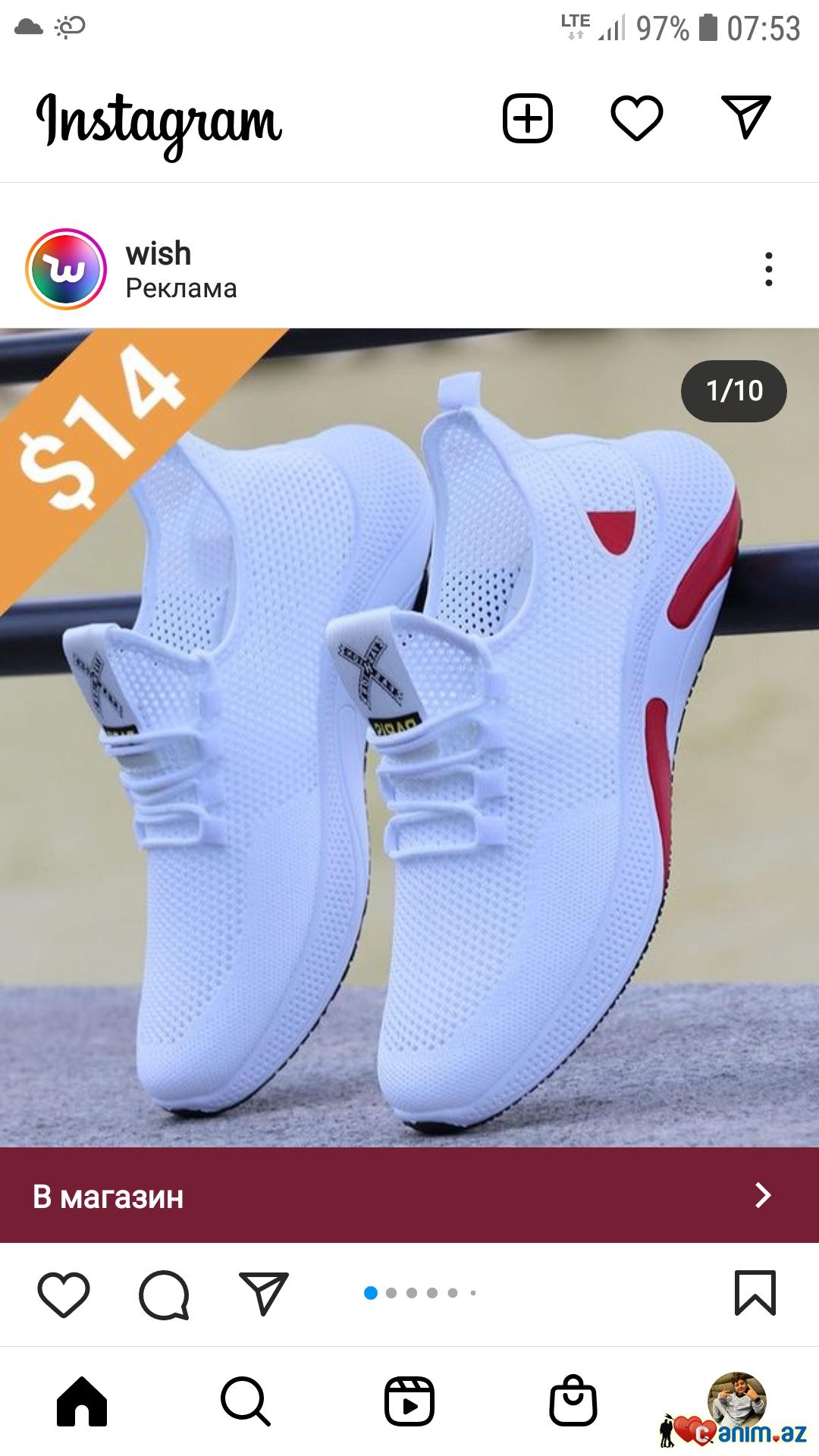Go to the Home tab

tap(82, 1401)
